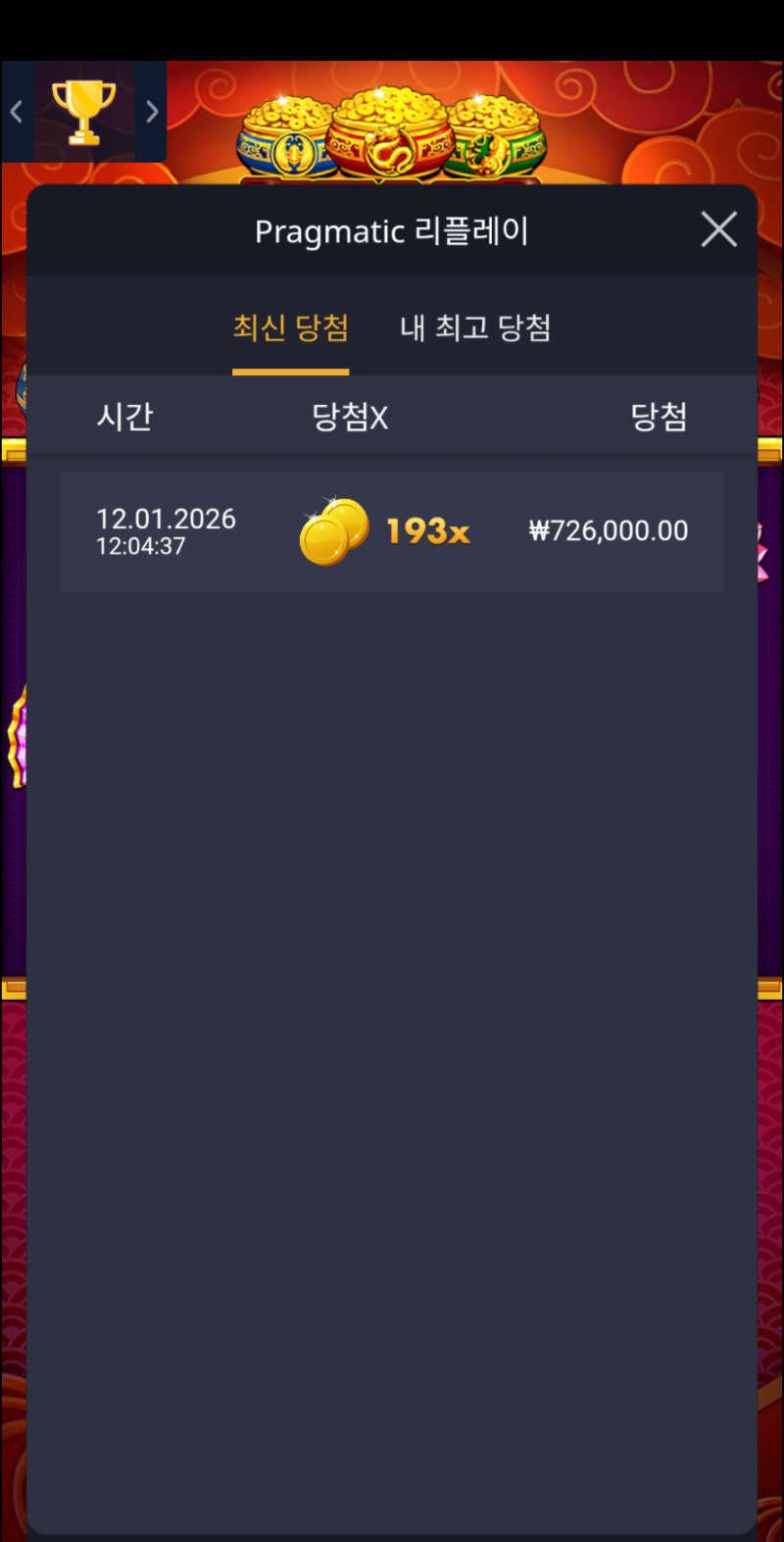
Task: Tap the right arrow beside the trophy
Action: [x=152, y=112]
